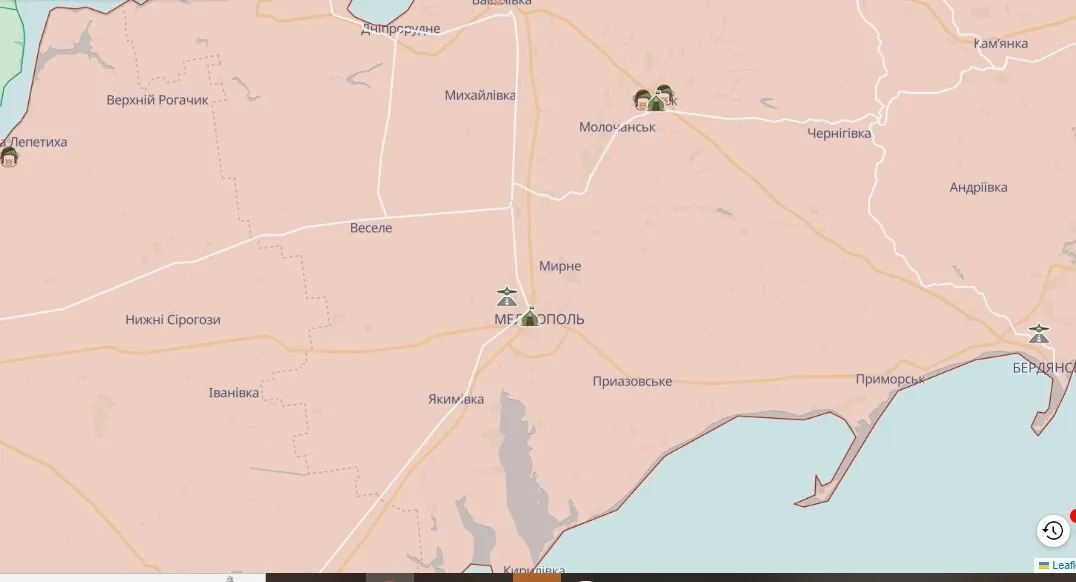Select the soldier marker near Лепетиха
The height and width of the screenshot is (582, 1076).
9,157
